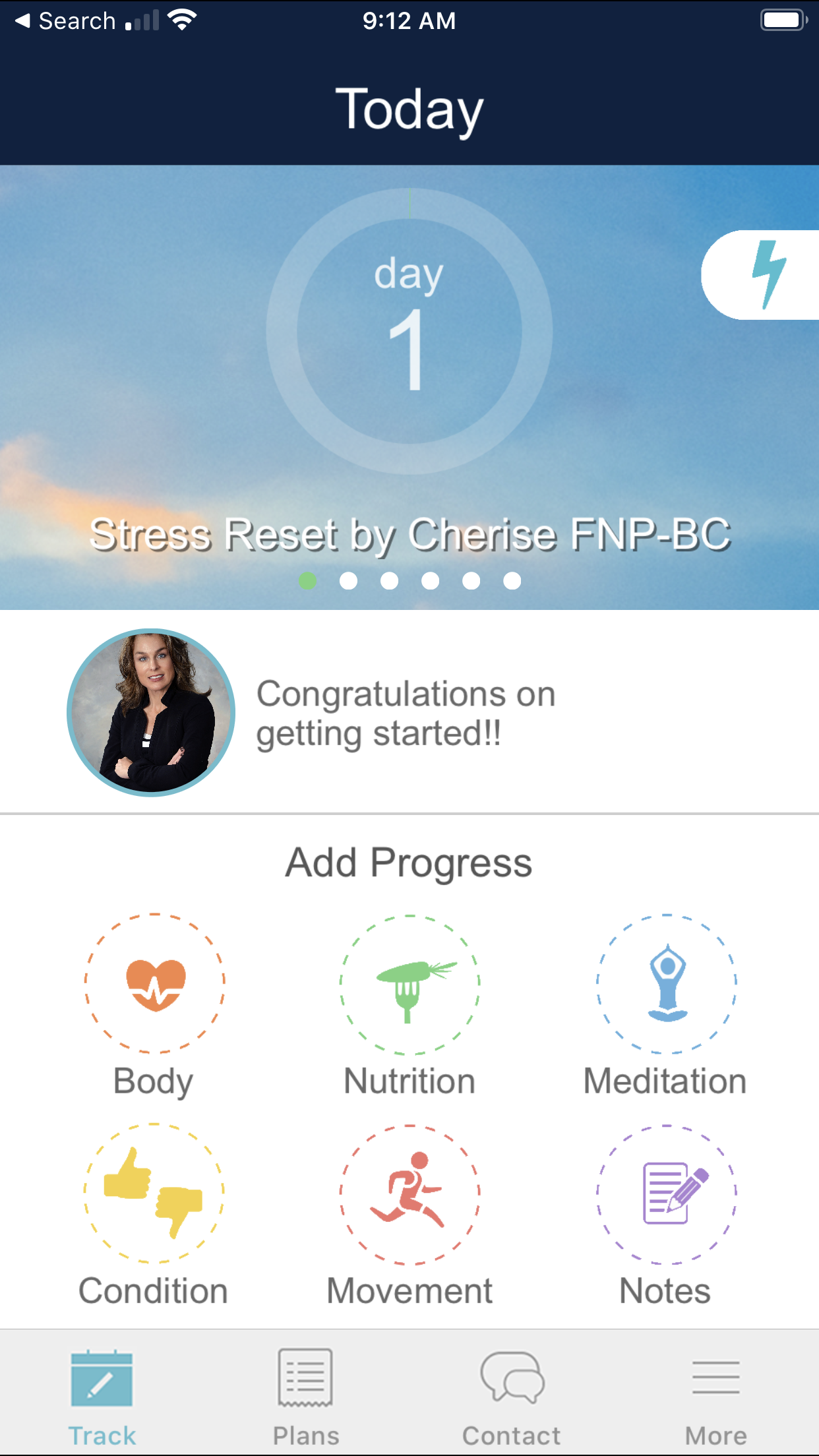Record a Meditation session
The width and height of the screenshot is (819, 1456).
666,984
